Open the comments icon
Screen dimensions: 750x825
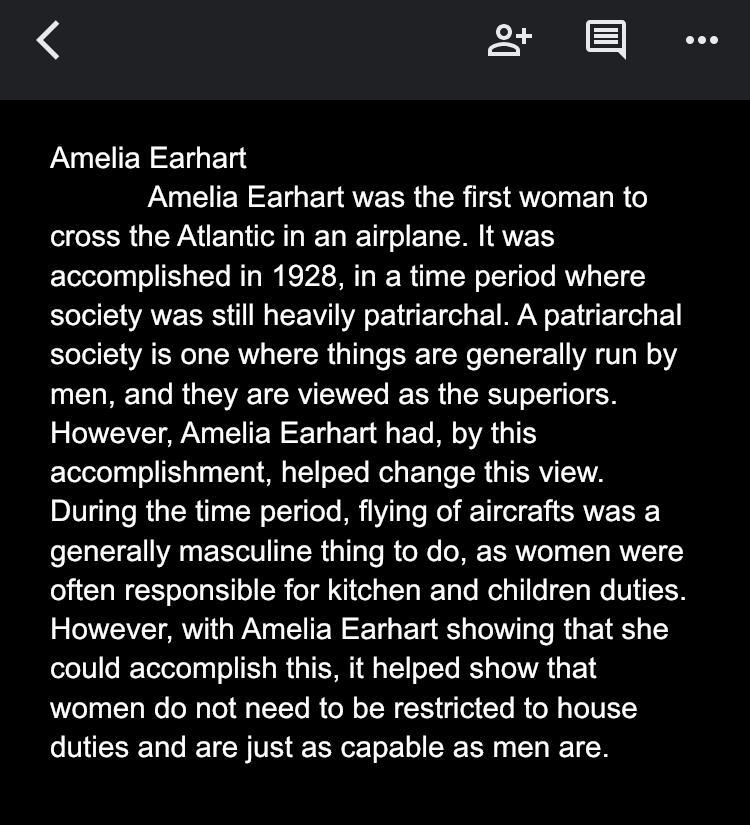(605, 40)
